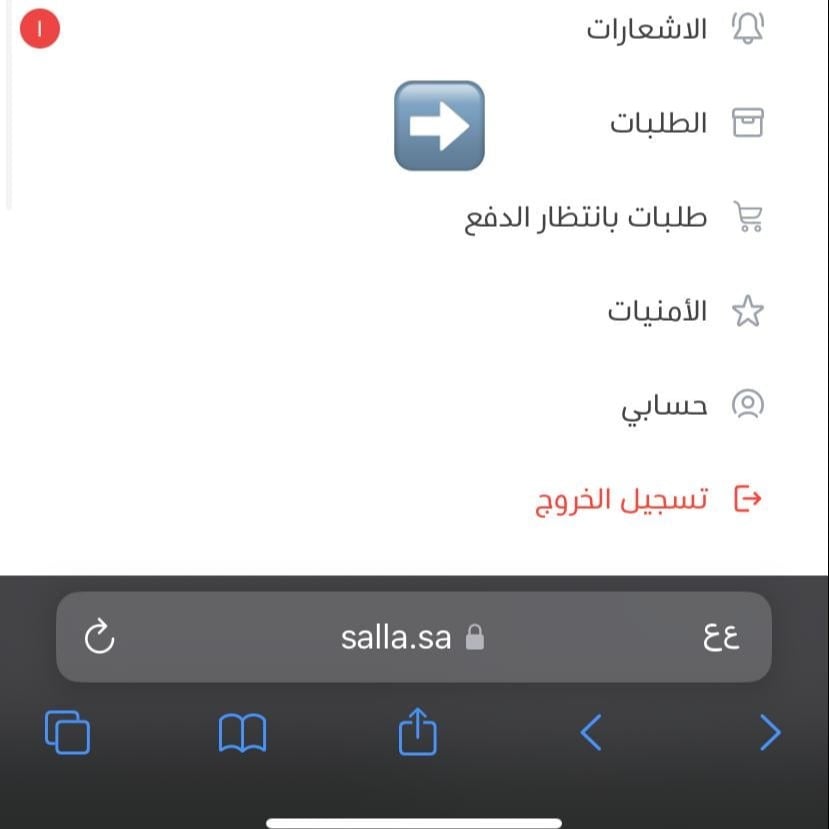This screenshot has height=829, width=829.
Task: Tap the salla.sa address bar
Action: tap(412, 637)
